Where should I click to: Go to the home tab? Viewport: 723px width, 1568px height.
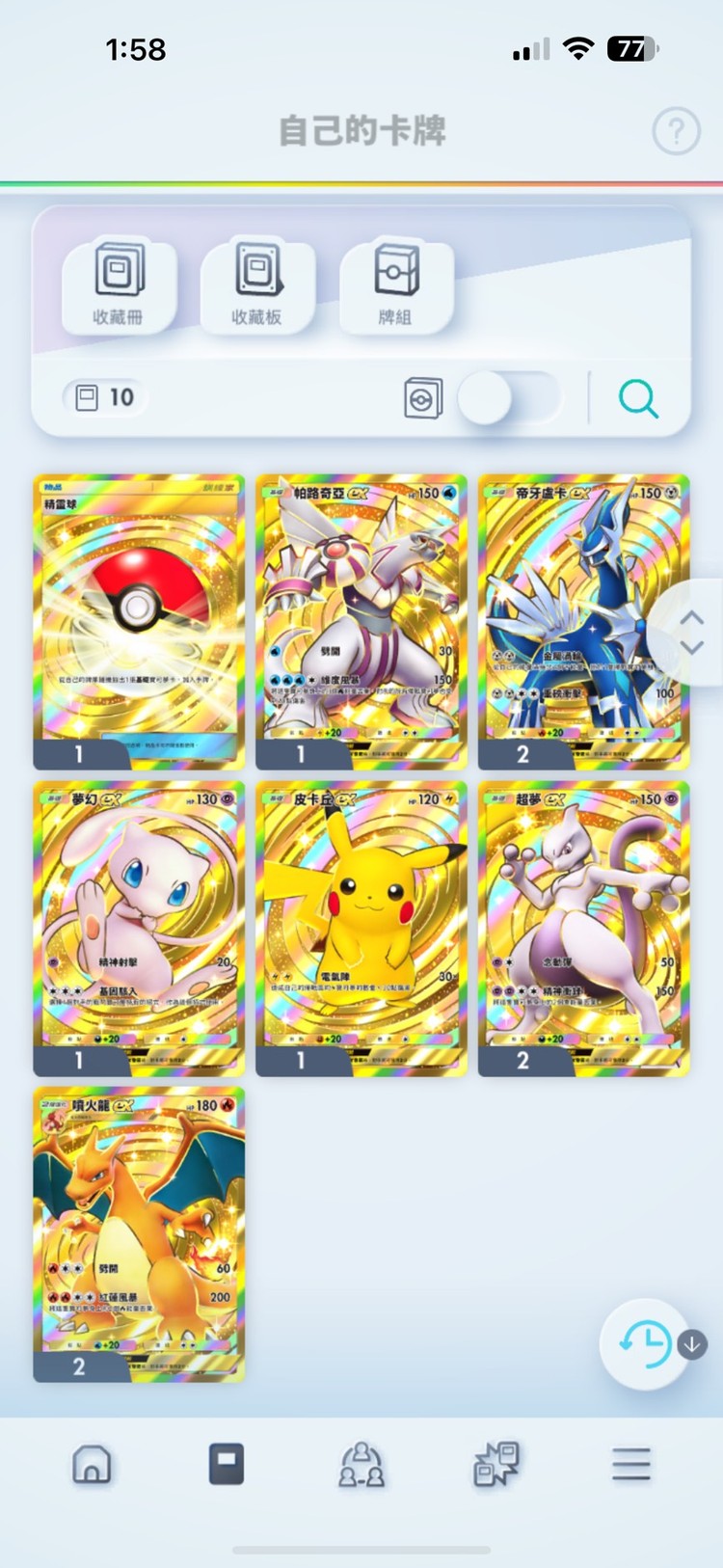(x=92, y=1464)
